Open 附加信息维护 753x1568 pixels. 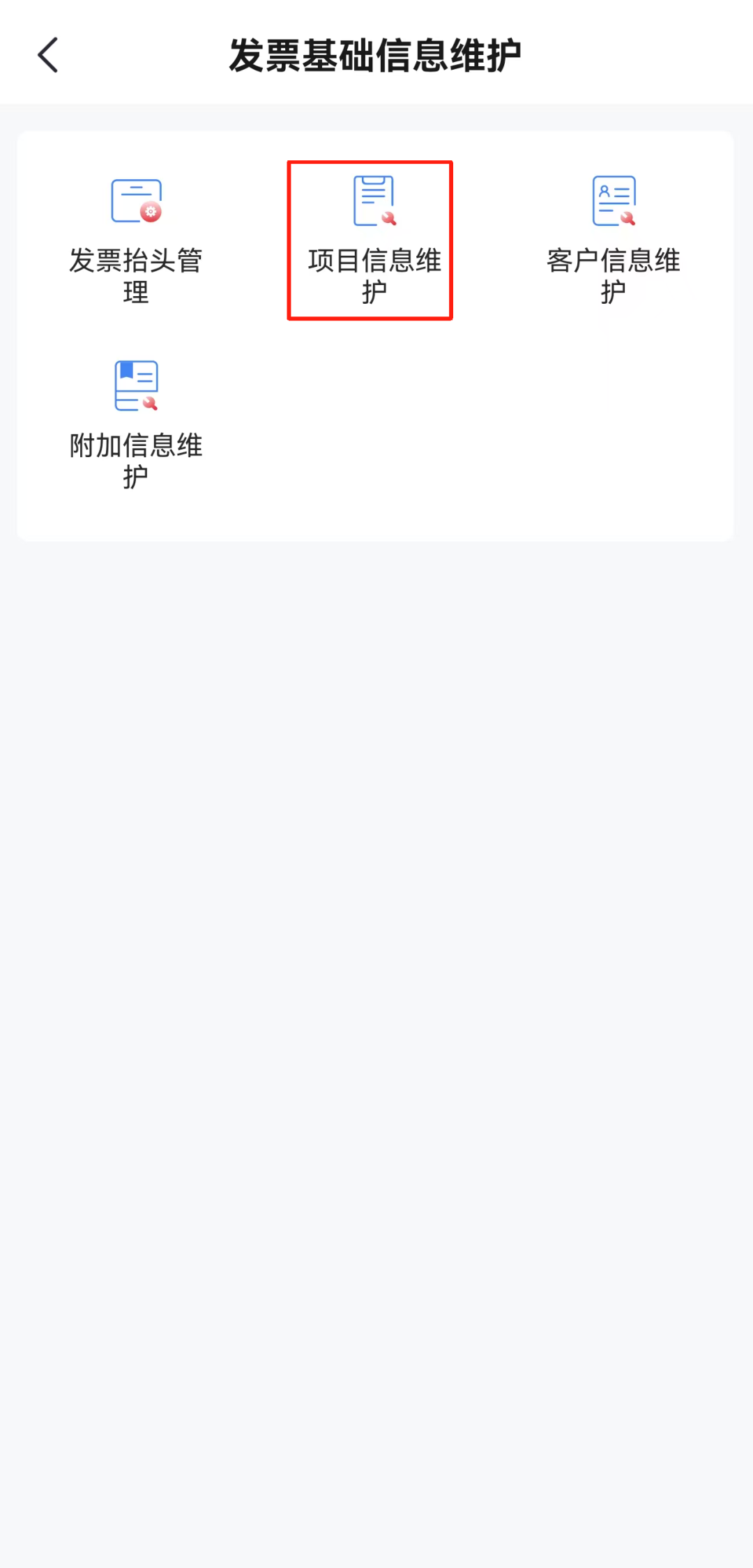[136, 424]
